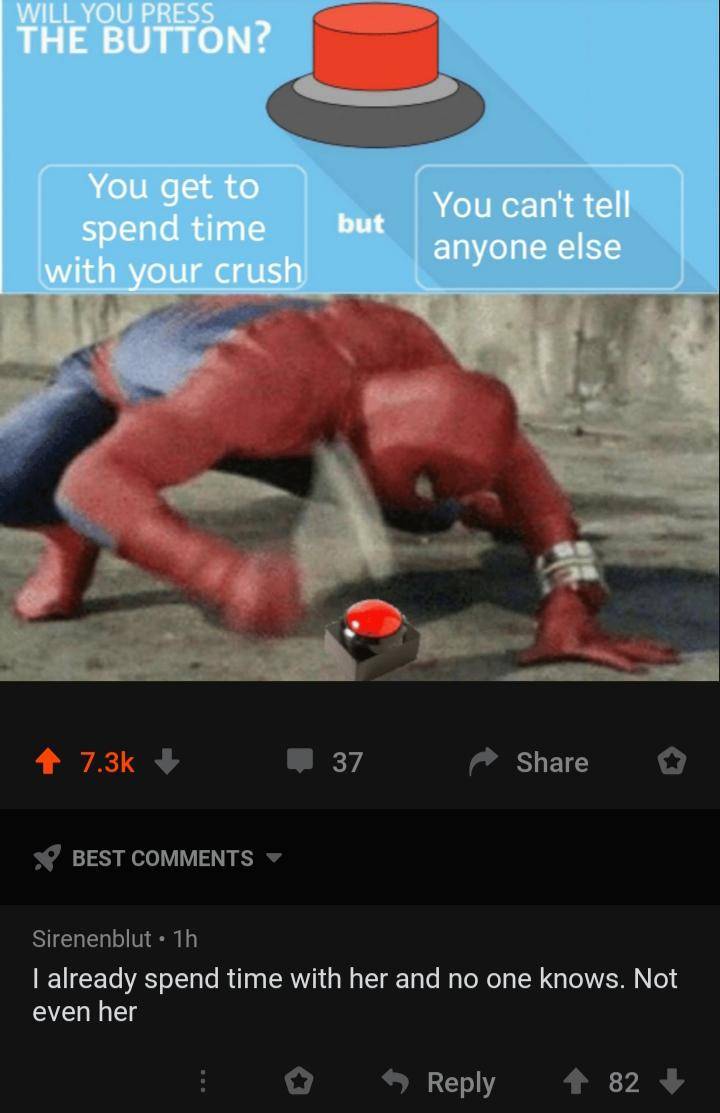
Task: Open the meme image in full view
Action: (360, 340)
